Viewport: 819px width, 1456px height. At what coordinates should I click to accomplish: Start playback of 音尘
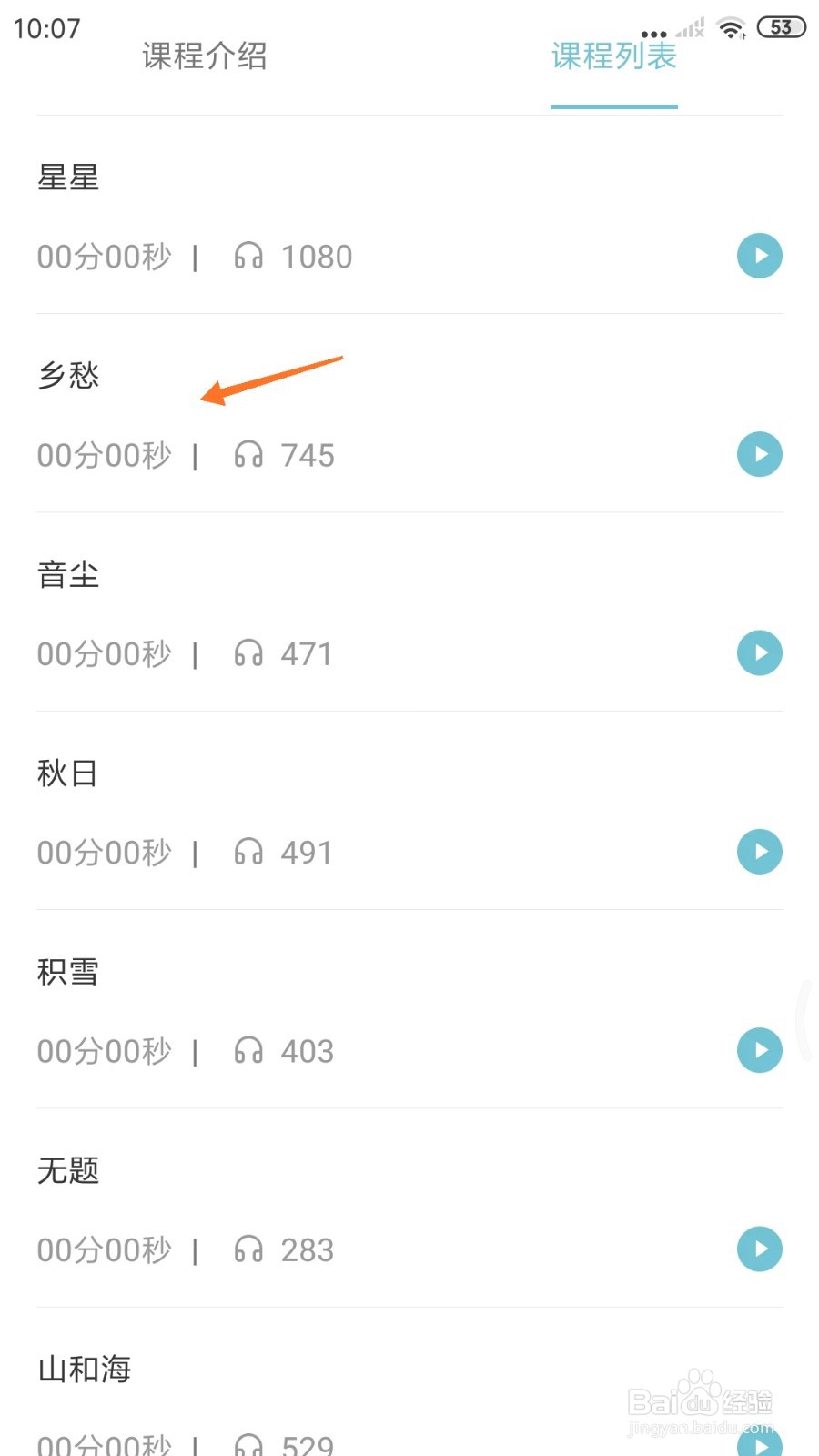(x=760, y=652)
